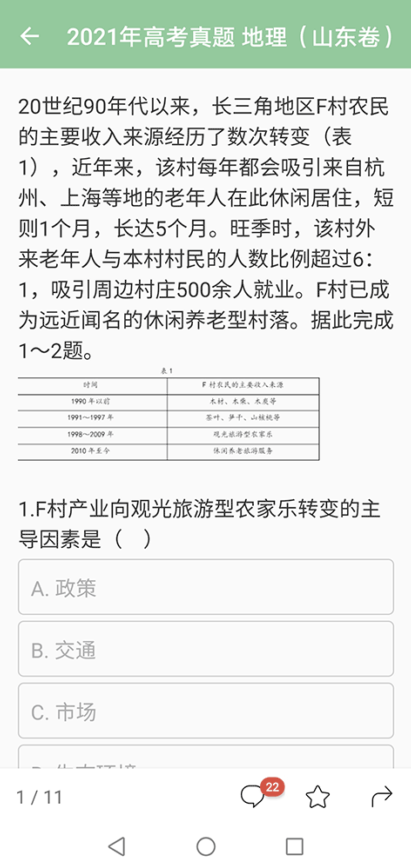Select answer A. 政策

click(x=206, y=587)
